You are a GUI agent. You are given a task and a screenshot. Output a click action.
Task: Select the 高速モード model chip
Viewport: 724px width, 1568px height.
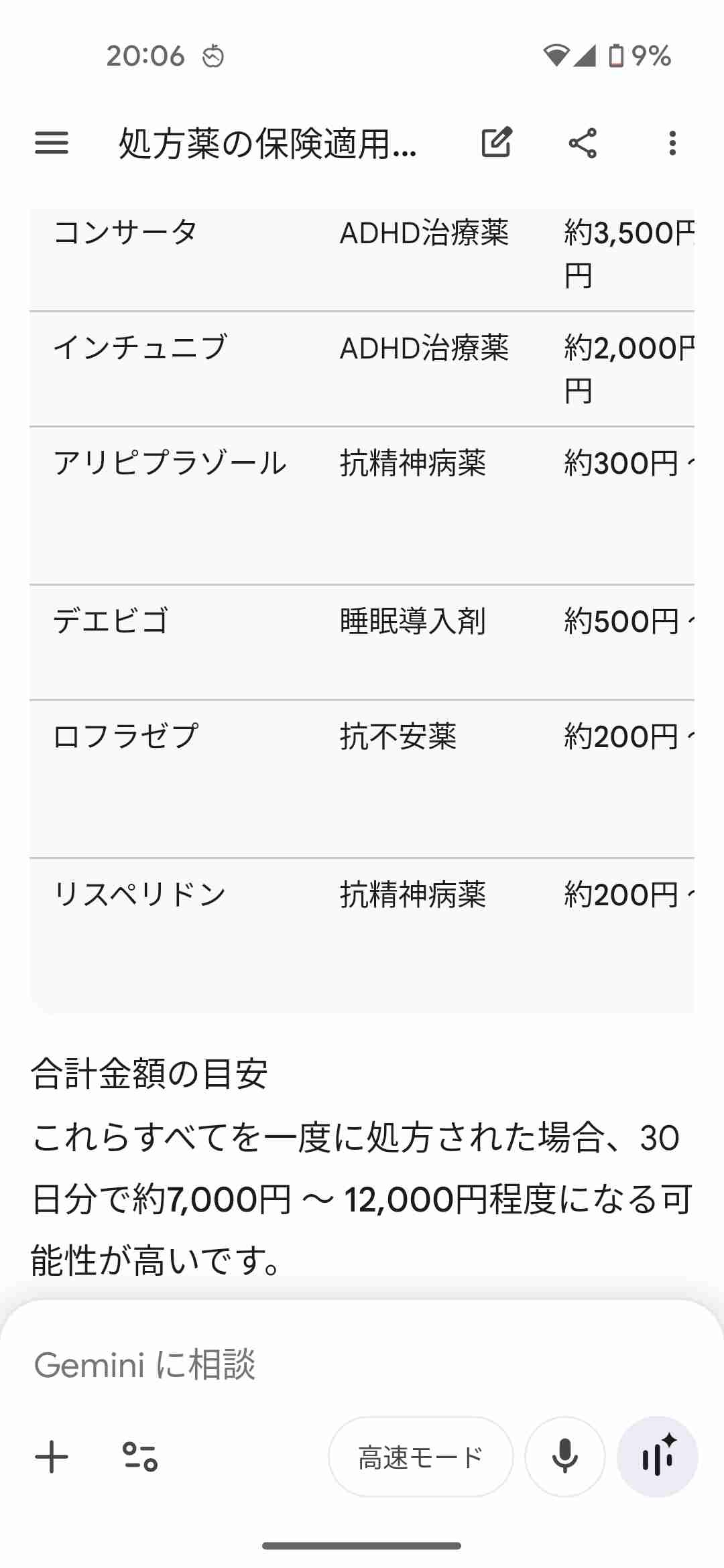(420, 1457)
